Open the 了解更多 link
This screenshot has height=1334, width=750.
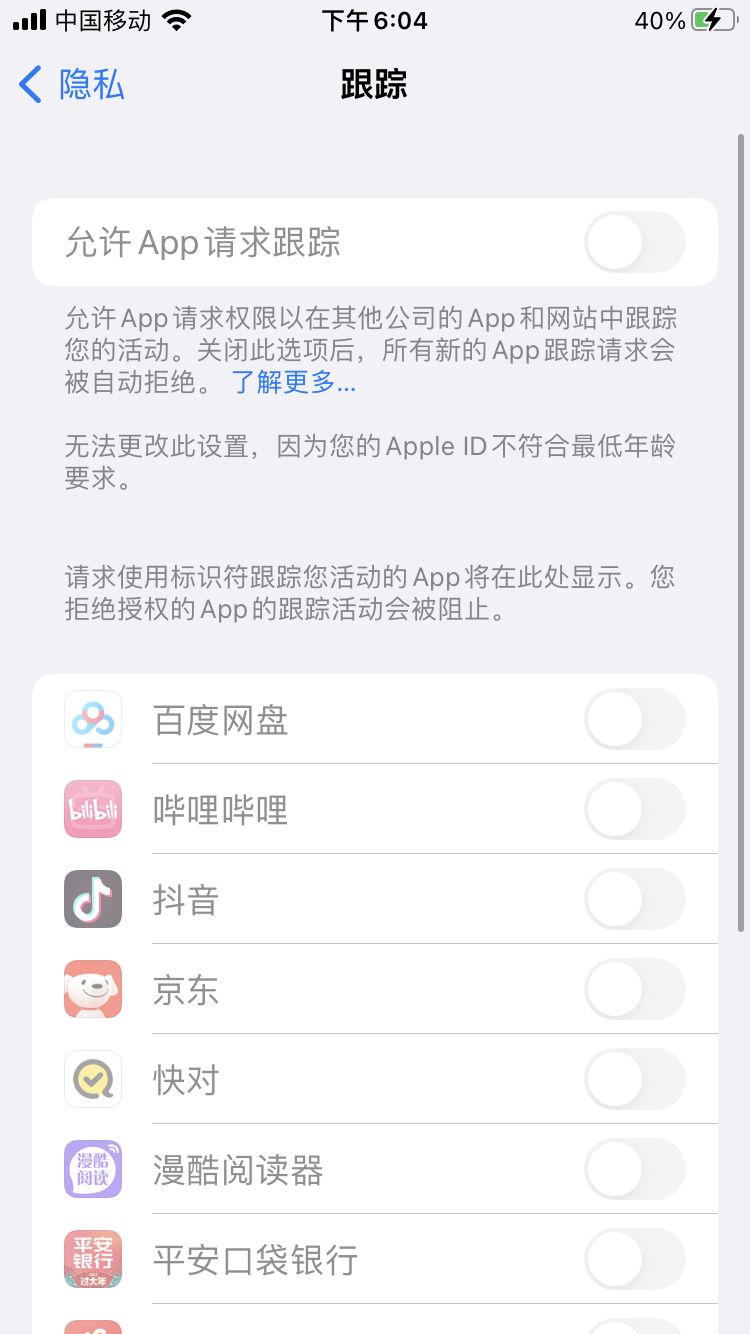(x=294, y=382)
